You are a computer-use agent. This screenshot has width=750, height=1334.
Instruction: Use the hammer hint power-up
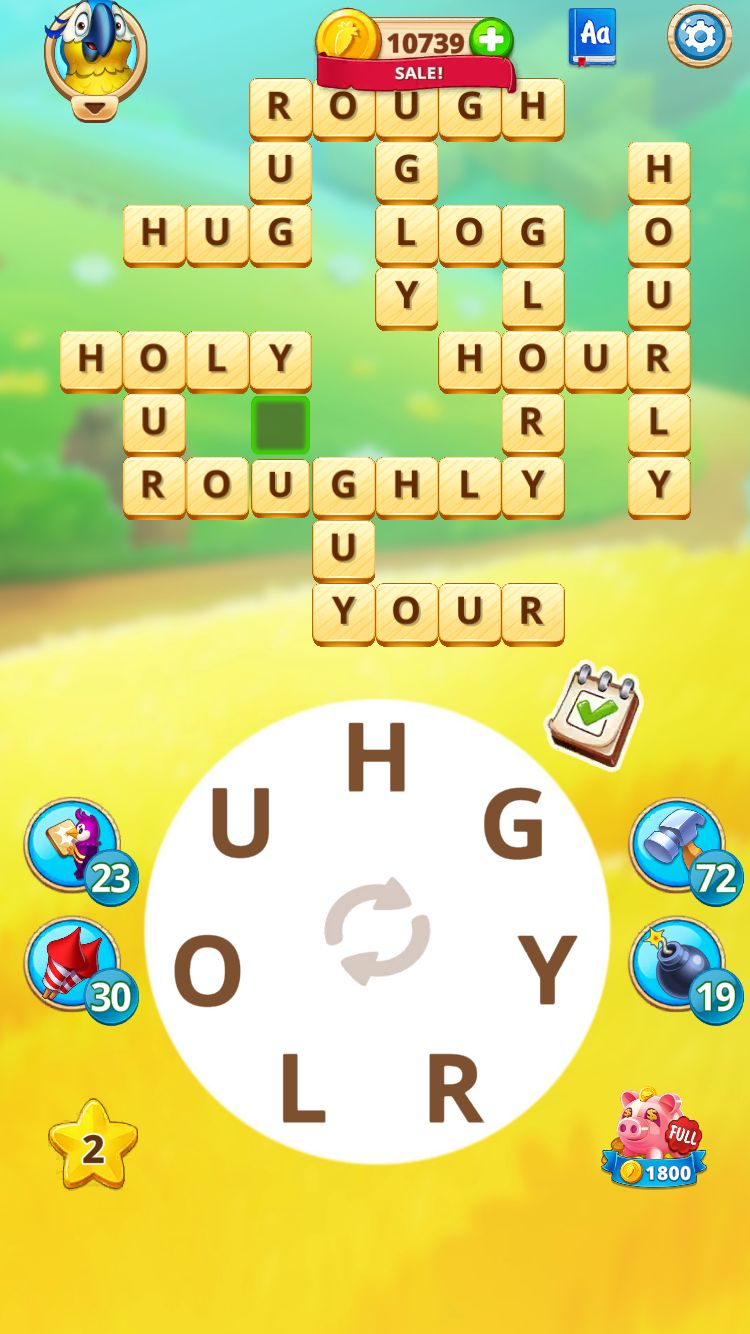(677, 846)
